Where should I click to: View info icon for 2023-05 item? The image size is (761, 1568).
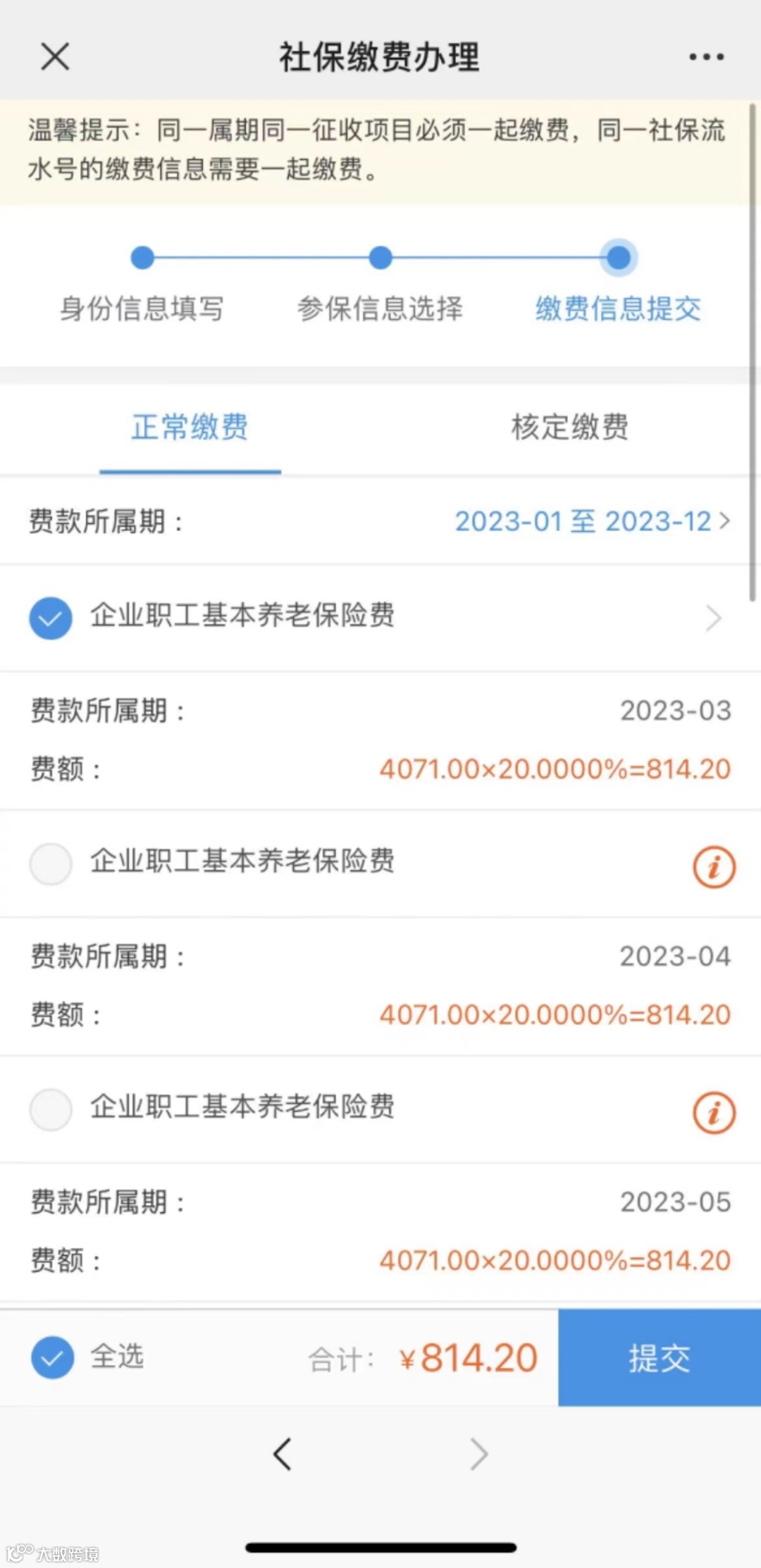coord(714,1112)
